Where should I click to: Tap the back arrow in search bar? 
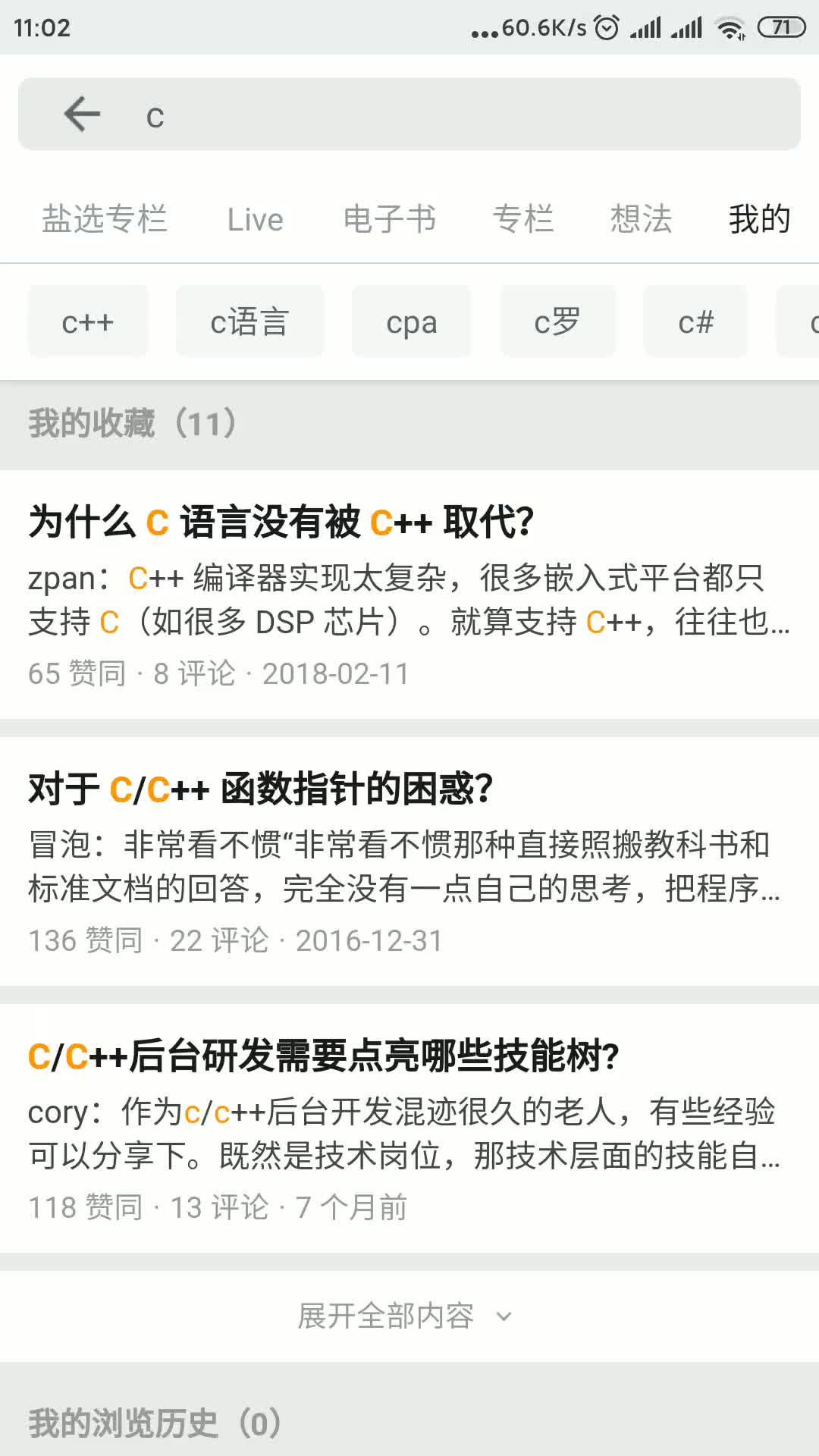click(82, 115)
